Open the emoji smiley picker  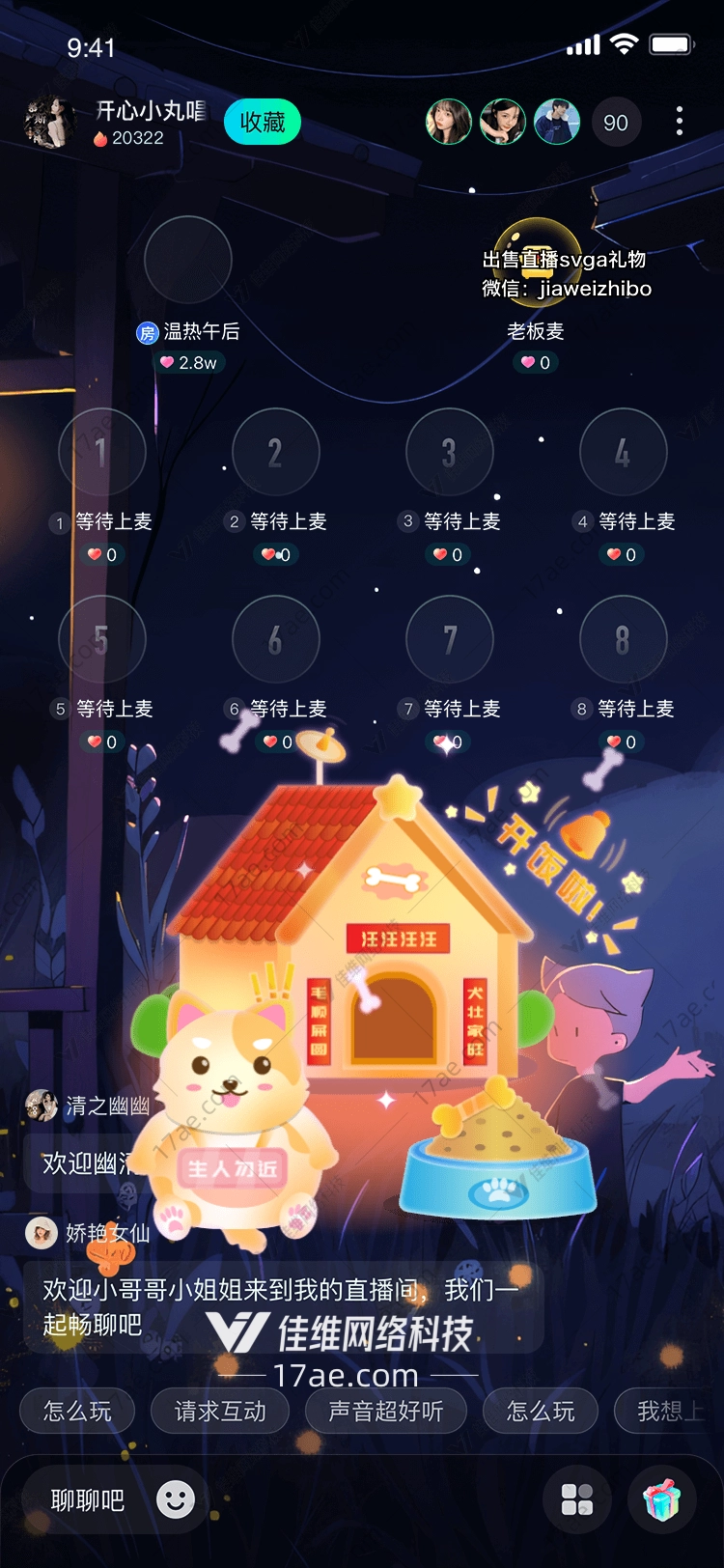(x=176, y=1499)
